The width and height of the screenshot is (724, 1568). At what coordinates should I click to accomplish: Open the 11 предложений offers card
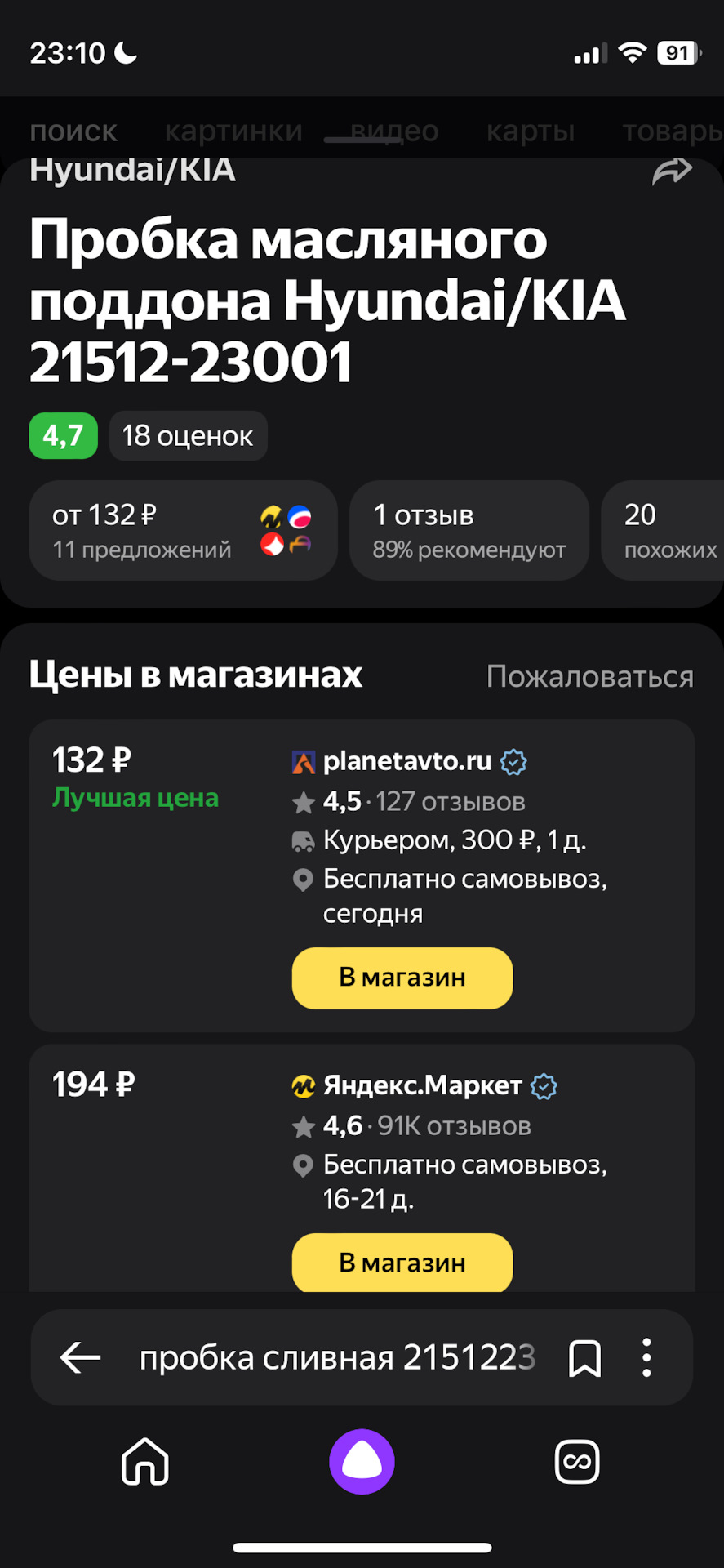(x=183, y=531)
